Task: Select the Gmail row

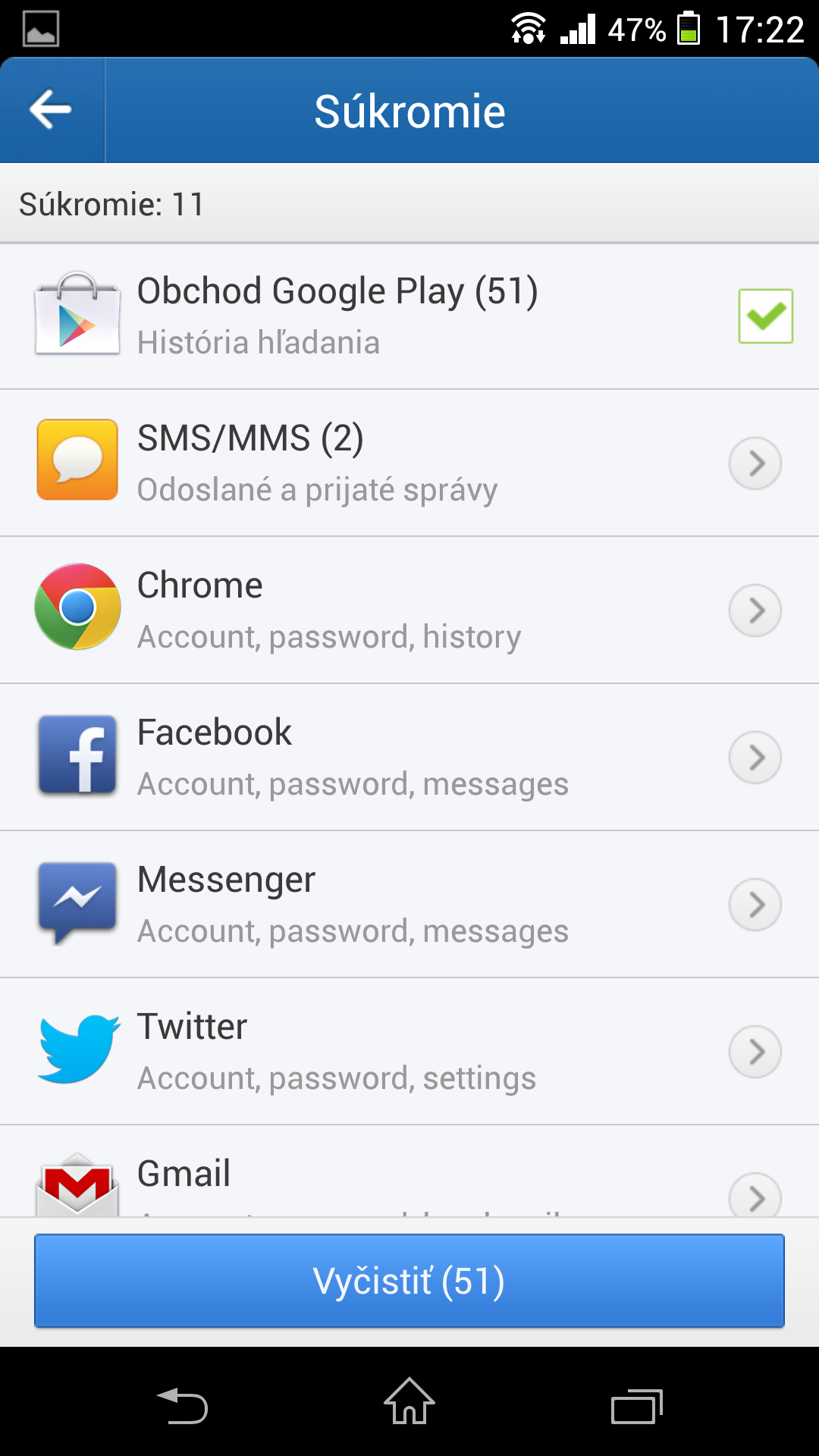Action: (x=409, y=1175)
